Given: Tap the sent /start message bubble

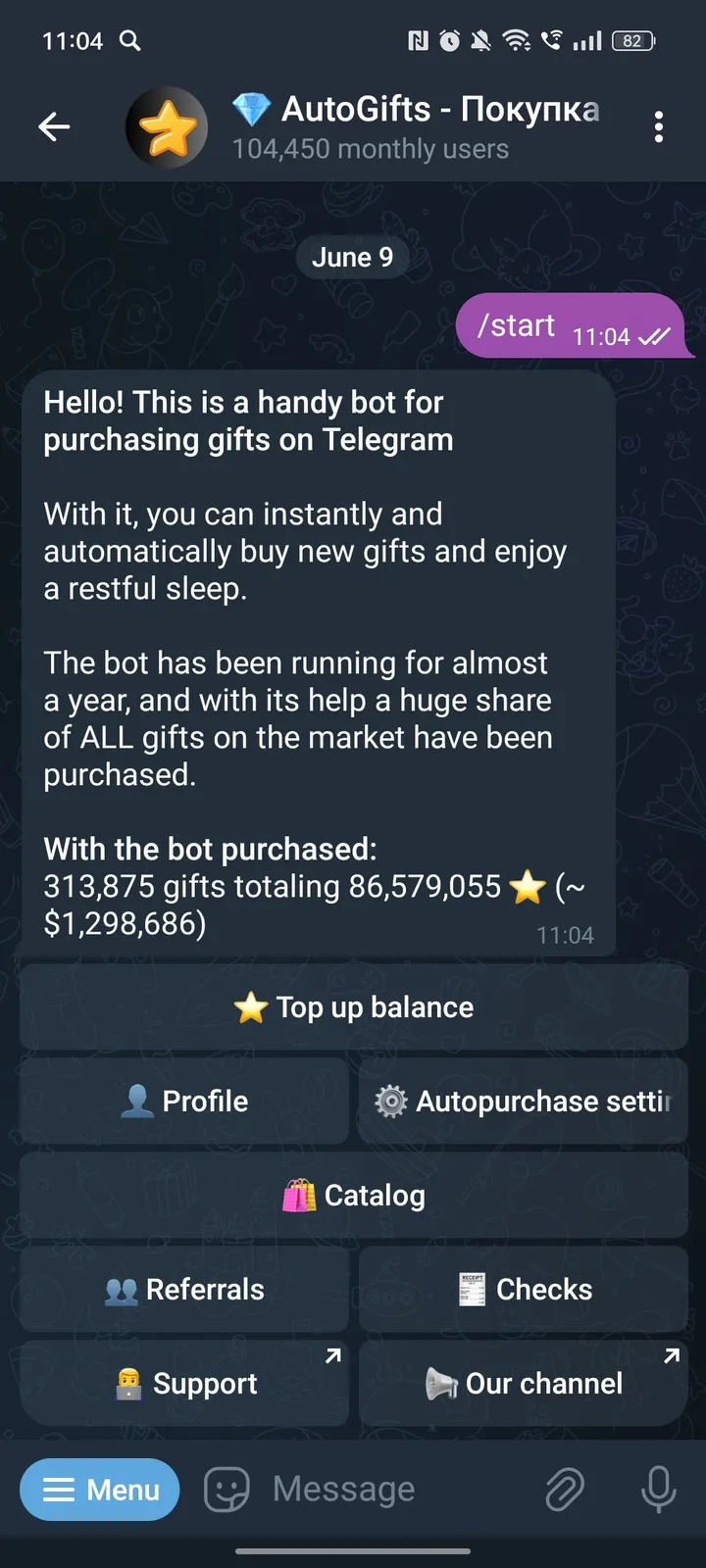Looking at the screenshot, I should point(574,326).
